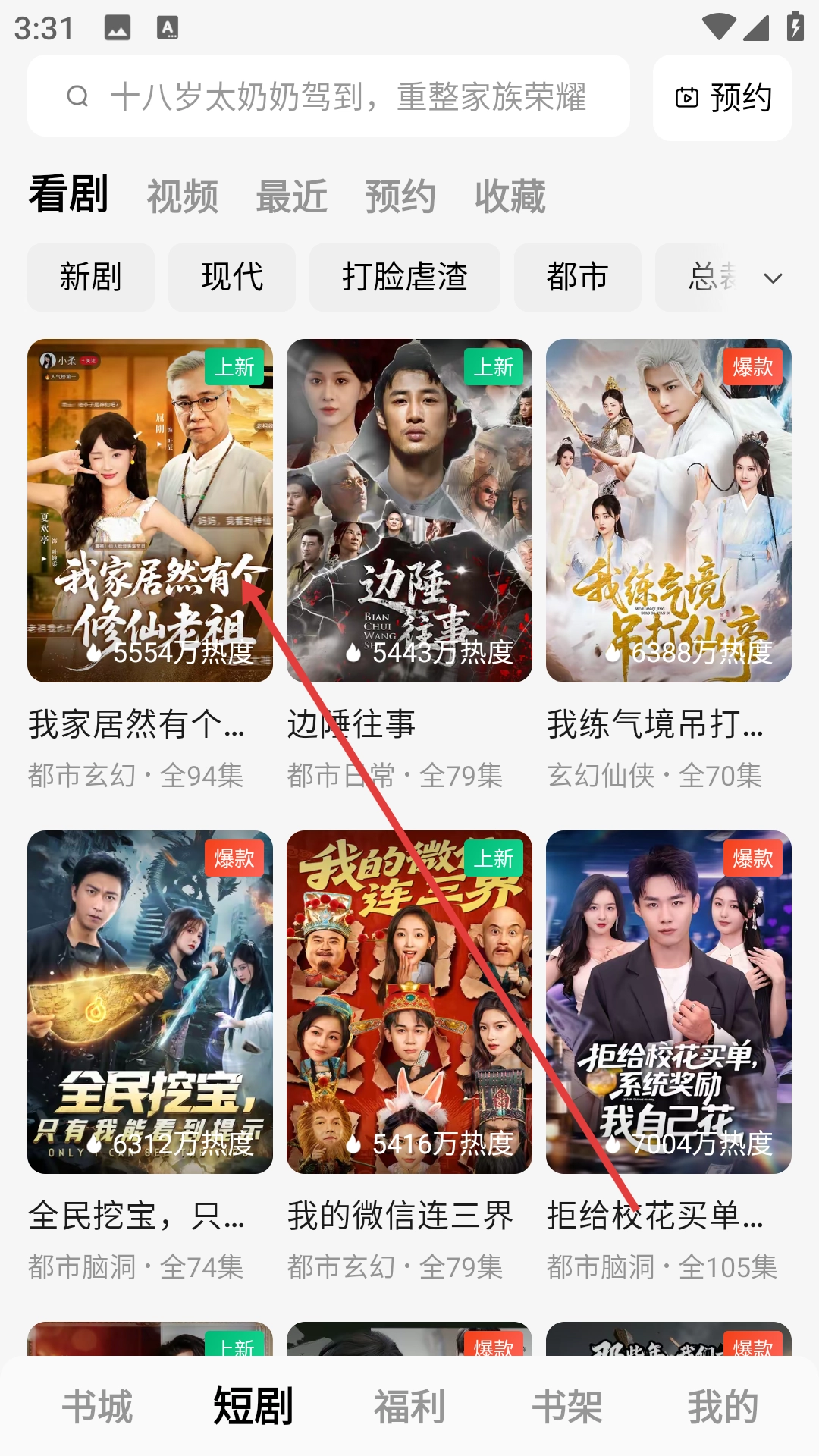The width and height of the screenshot is (819, 1456).
Task: Tap the search box at top
Action: point(328,96)
